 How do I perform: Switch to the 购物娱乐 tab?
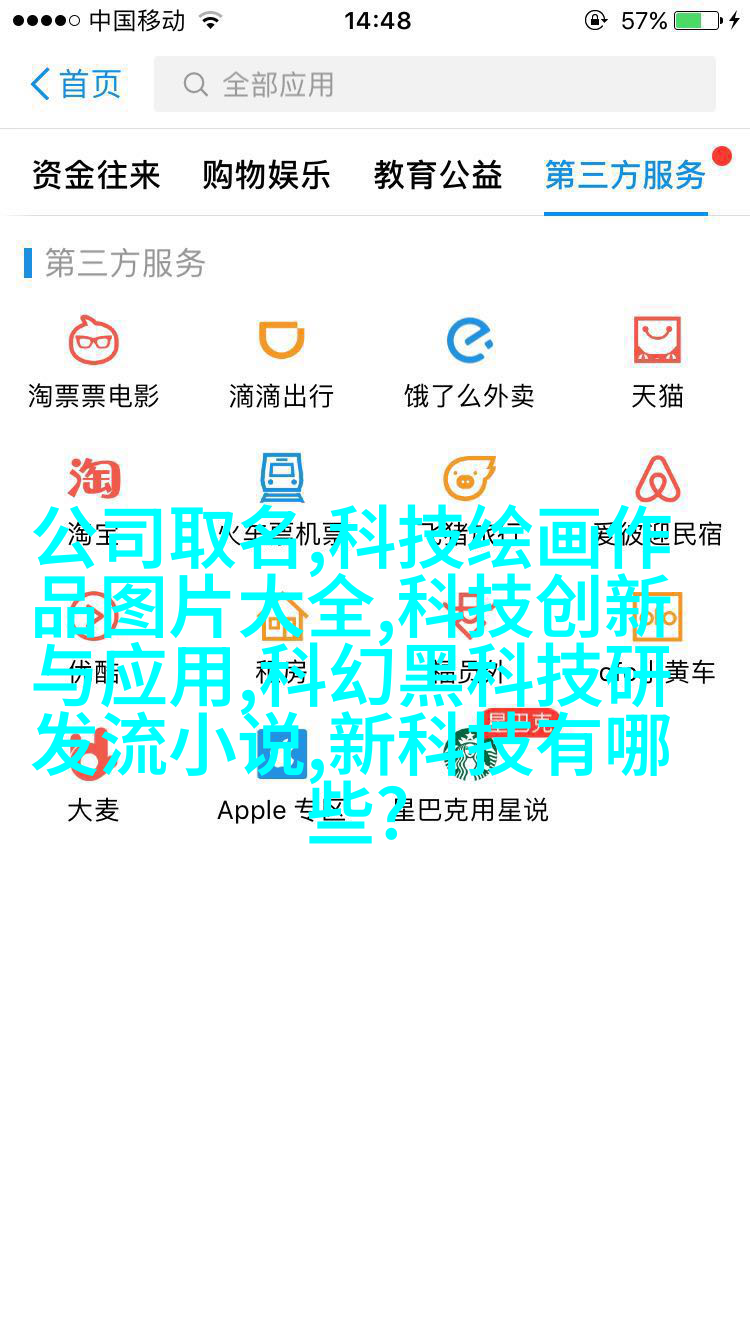click(x=266, y=175)
